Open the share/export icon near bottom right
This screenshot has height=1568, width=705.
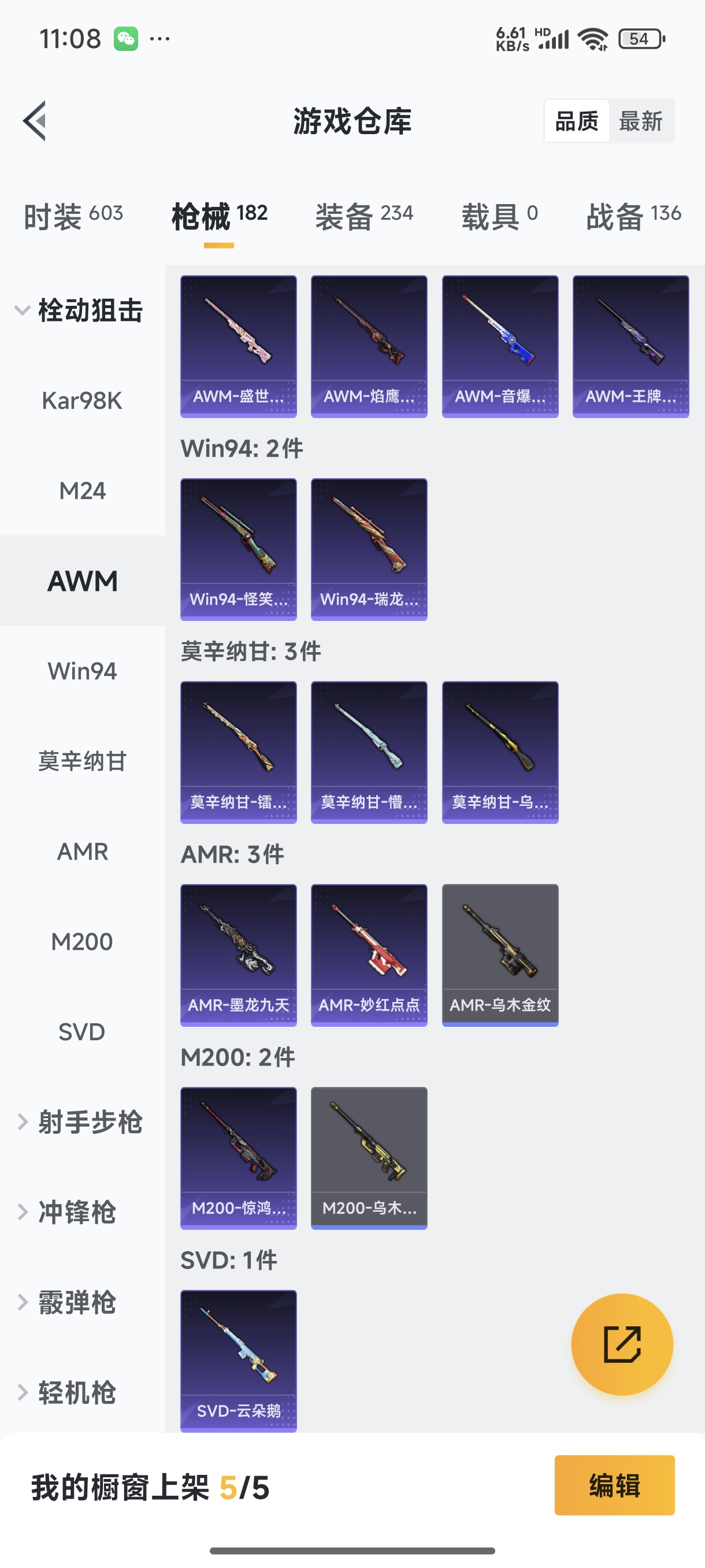coord(622,1345)
